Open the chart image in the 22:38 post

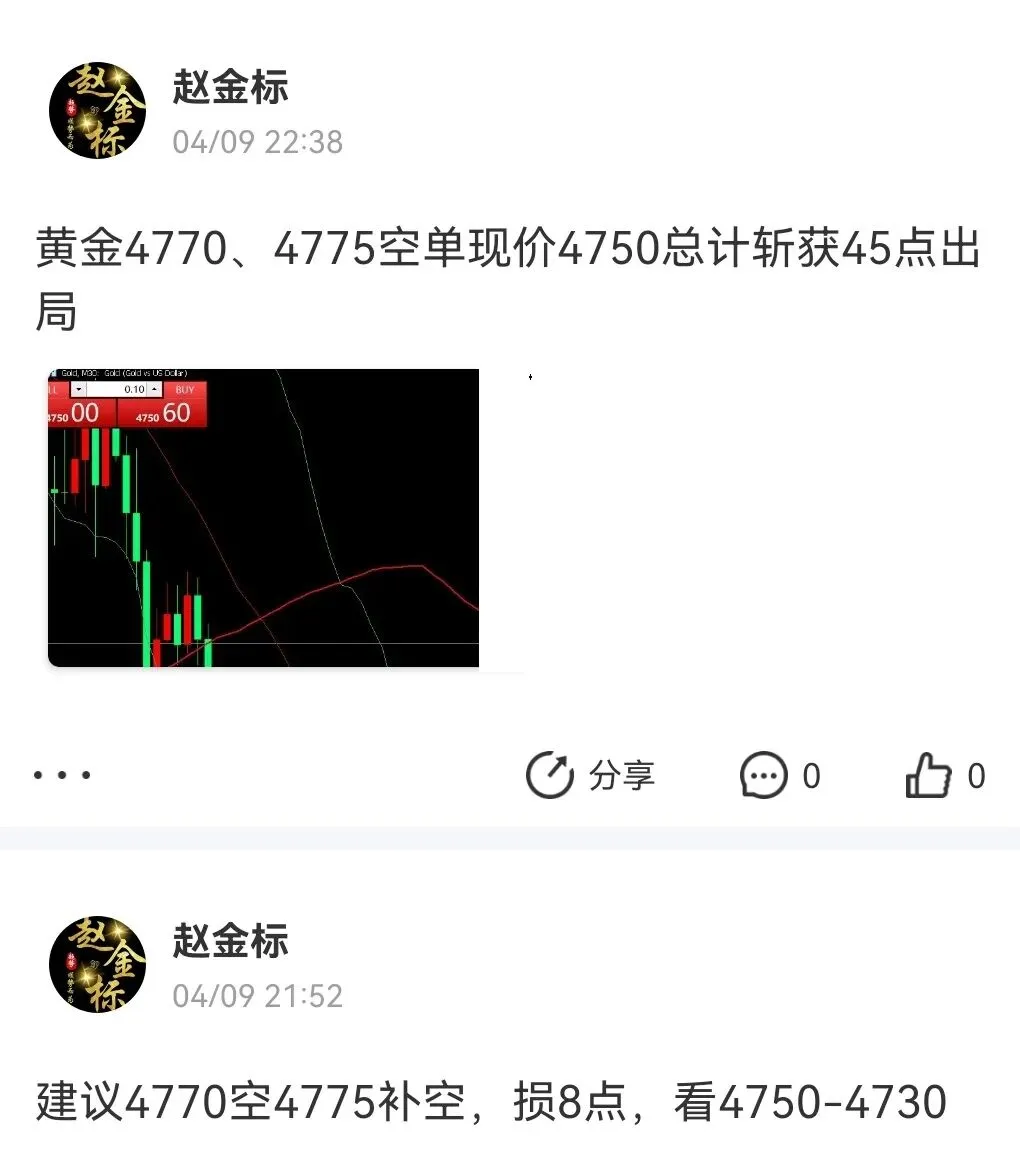263,517
